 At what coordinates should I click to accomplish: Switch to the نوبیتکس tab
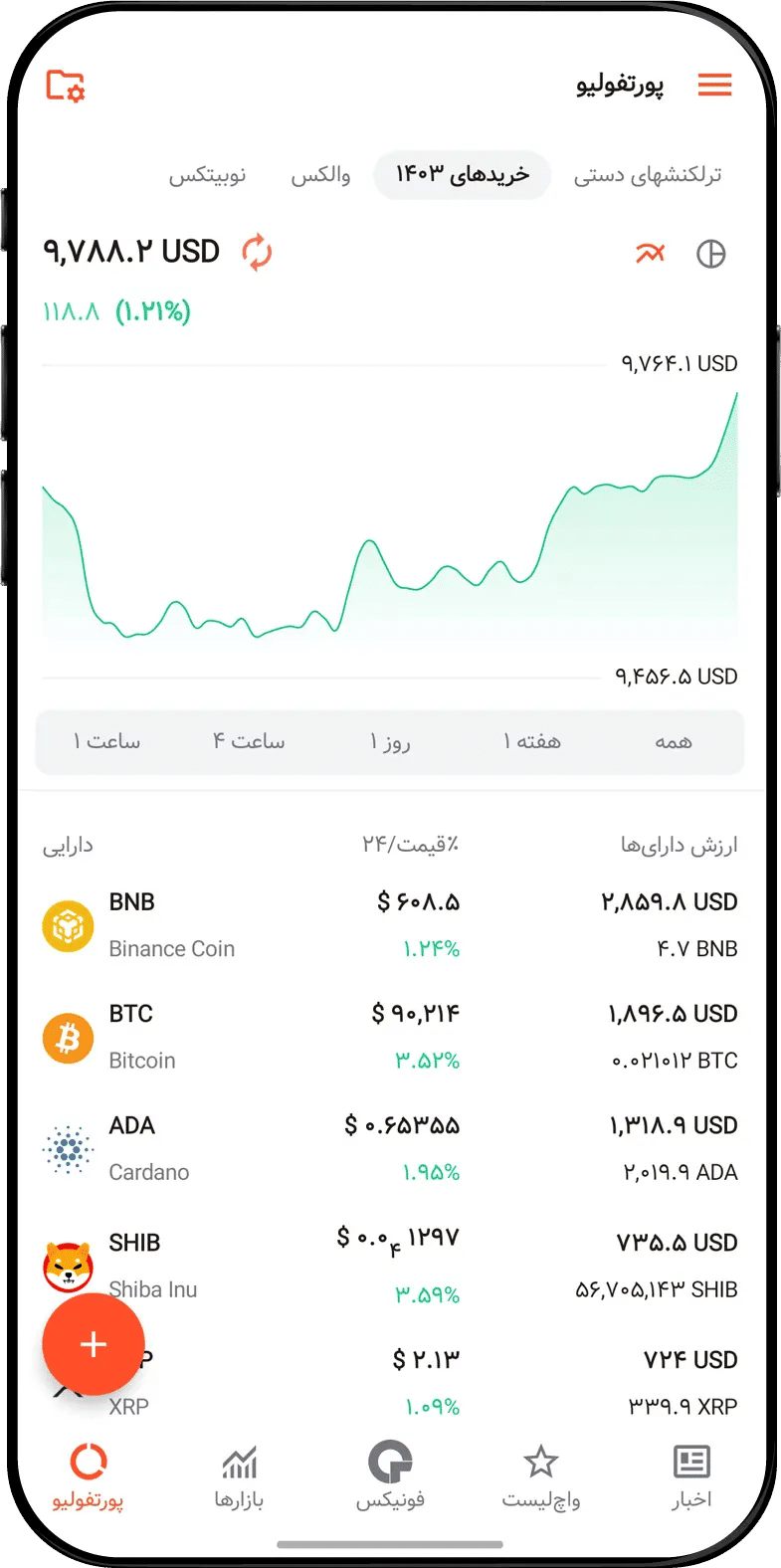(x=207, y=175)
